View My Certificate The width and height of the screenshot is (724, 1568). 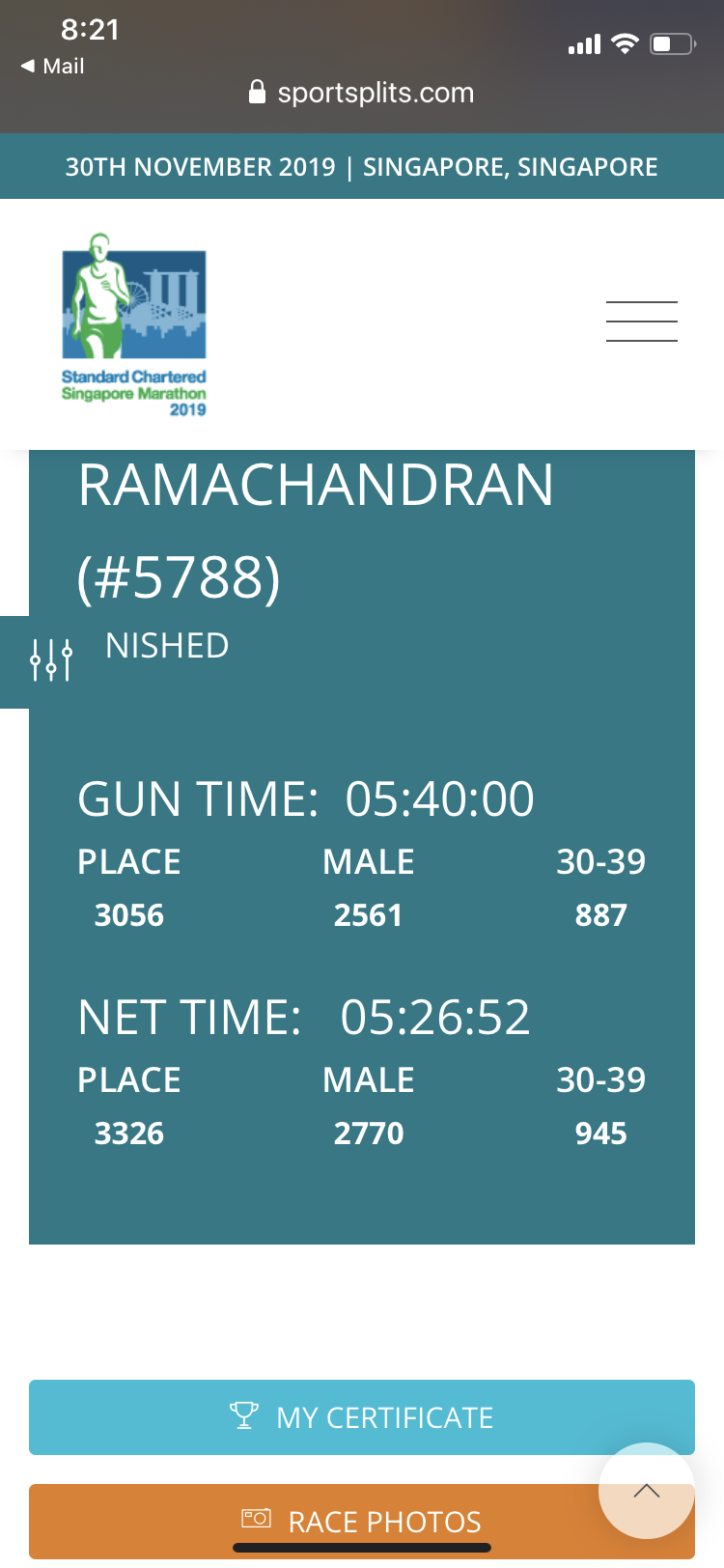[362, 1416]
